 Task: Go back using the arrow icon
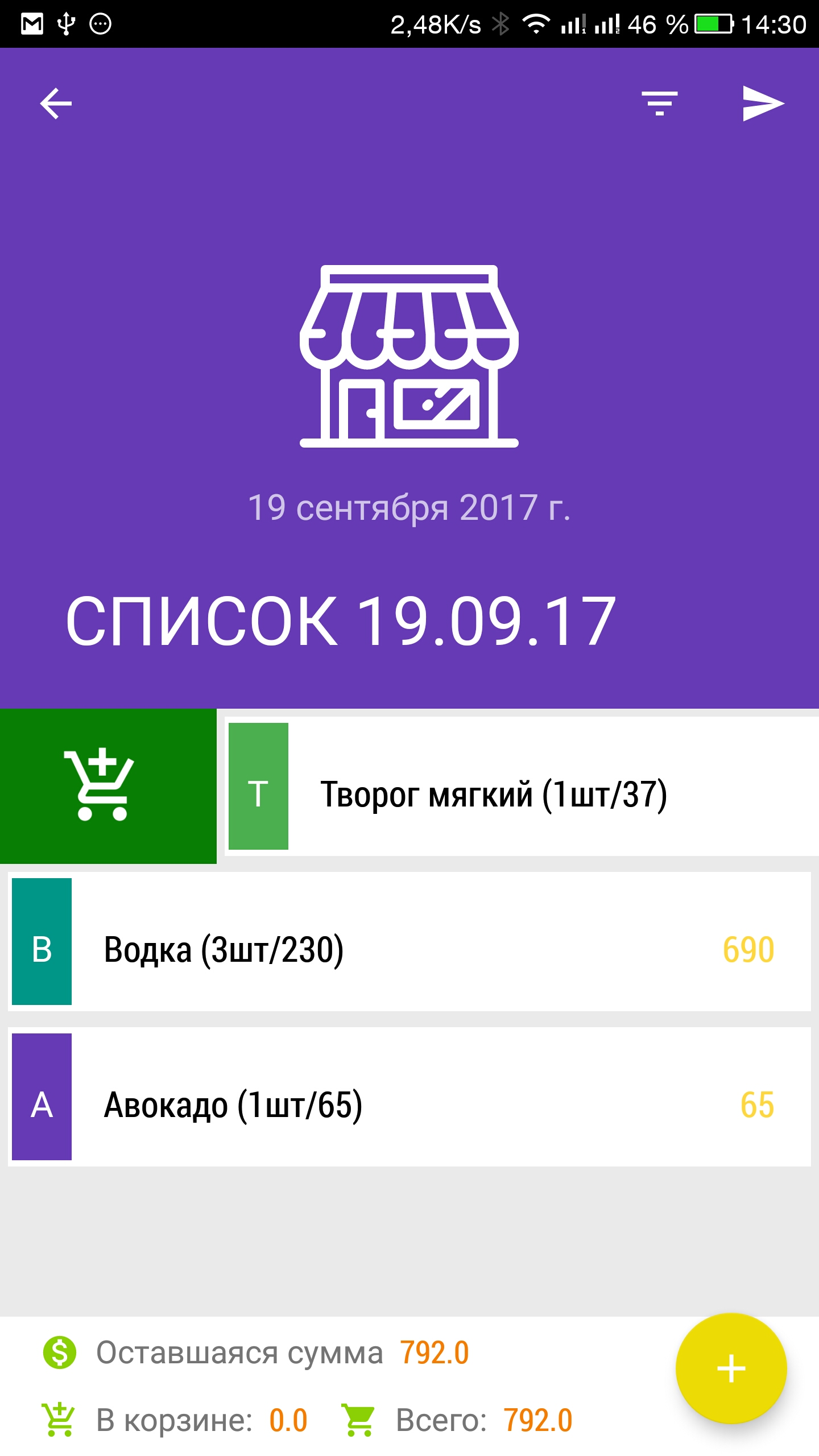(x=56, y=104)
